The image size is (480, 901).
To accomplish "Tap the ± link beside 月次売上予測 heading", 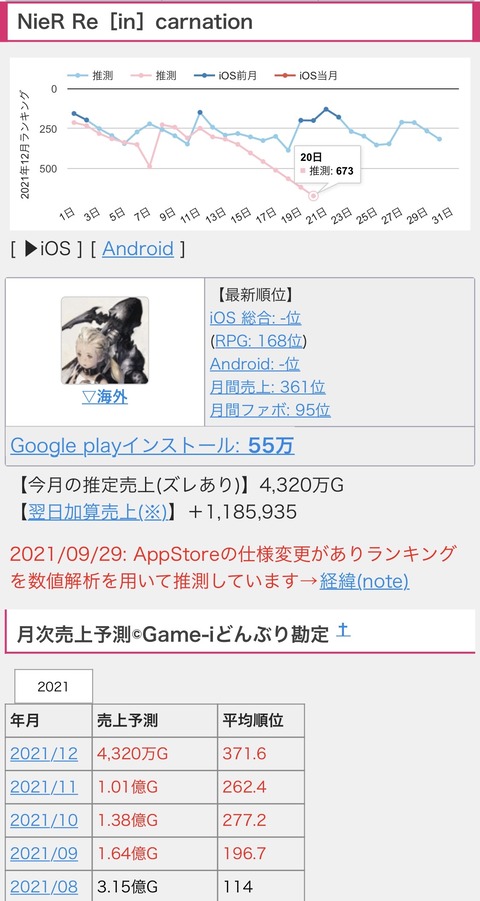I will coord(343,630).
